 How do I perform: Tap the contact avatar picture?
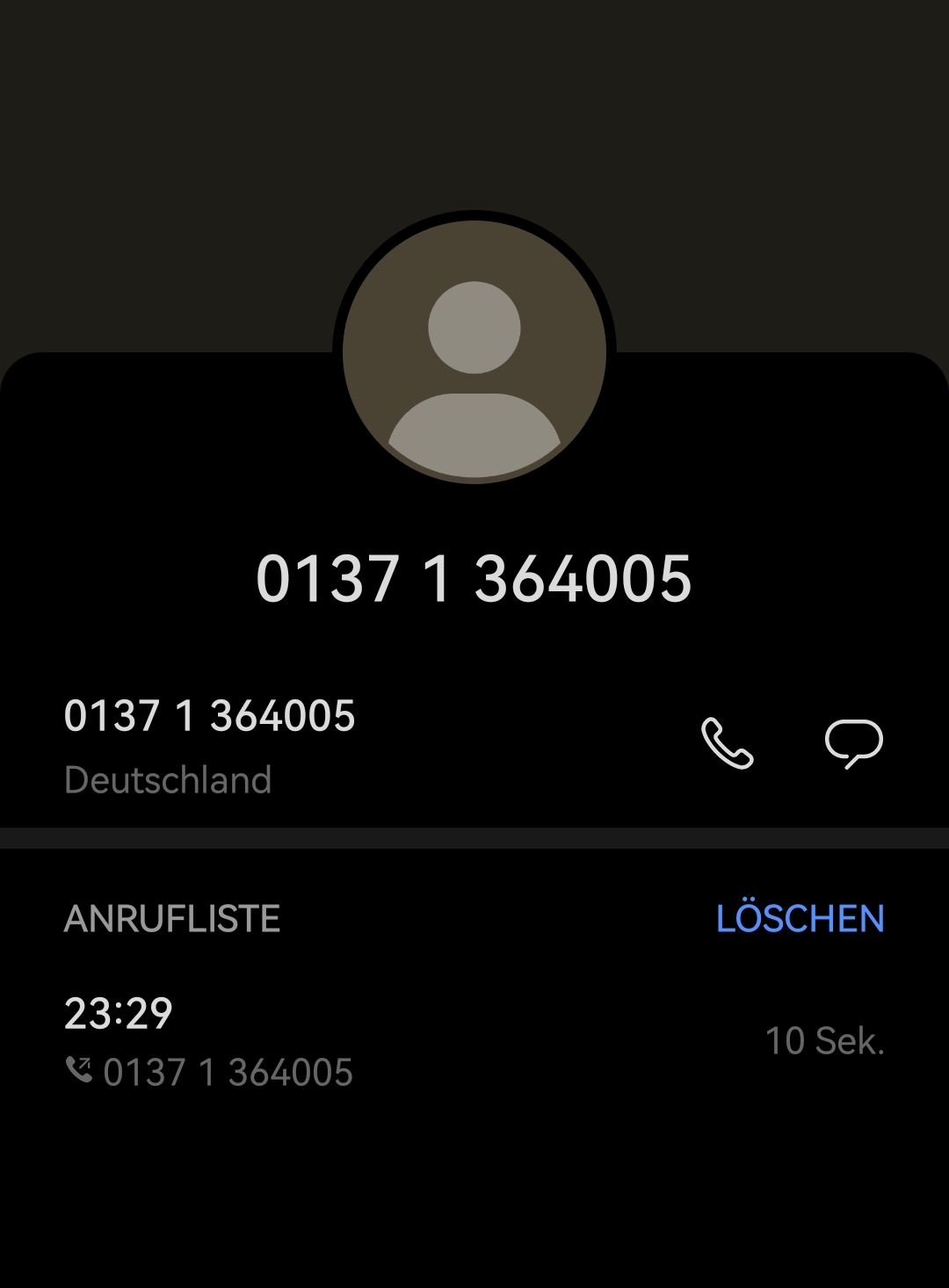(x=474, y=351)
